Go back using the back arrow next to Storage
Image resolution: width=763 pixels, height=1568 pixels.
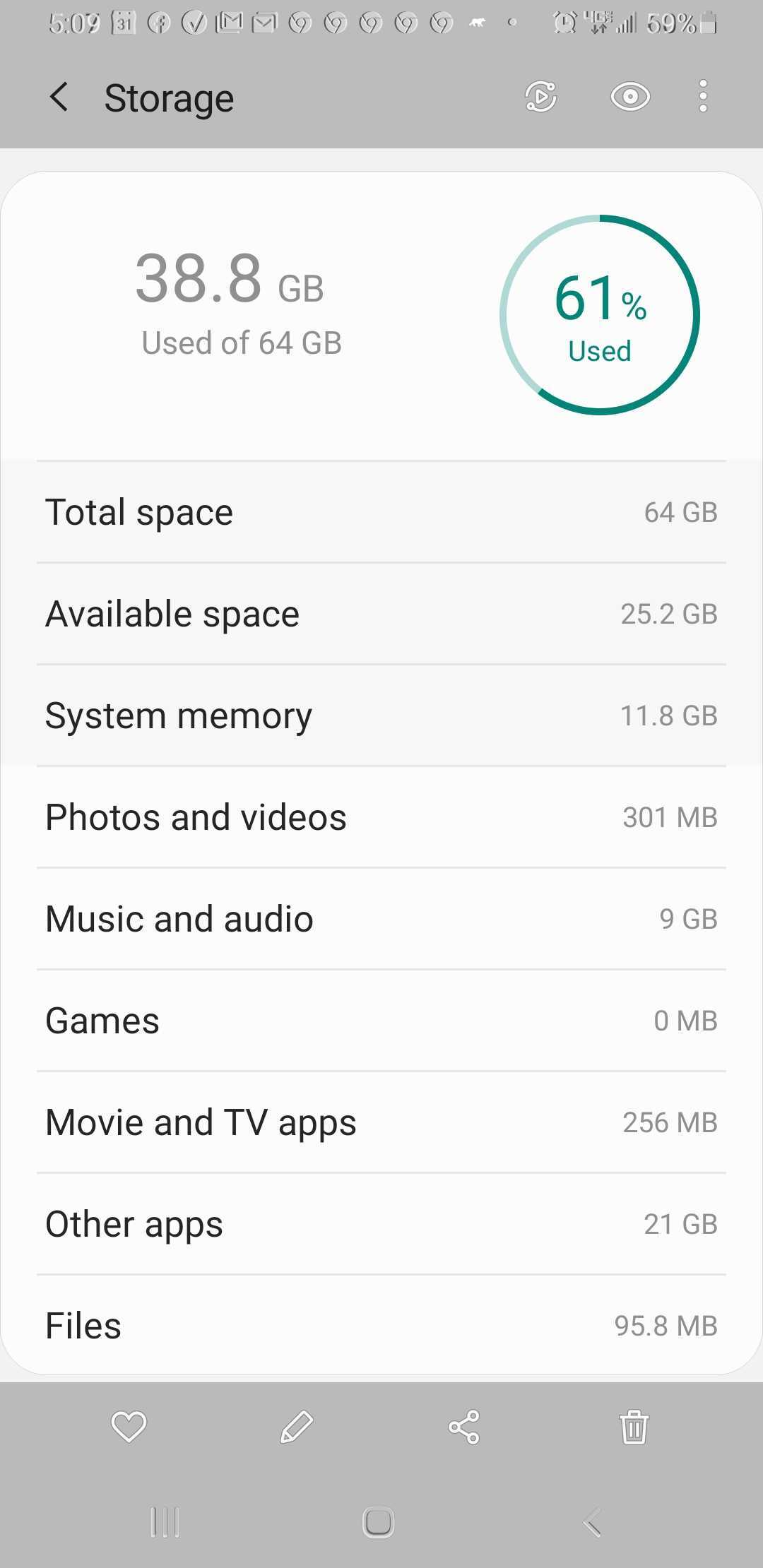pos(59,97)
